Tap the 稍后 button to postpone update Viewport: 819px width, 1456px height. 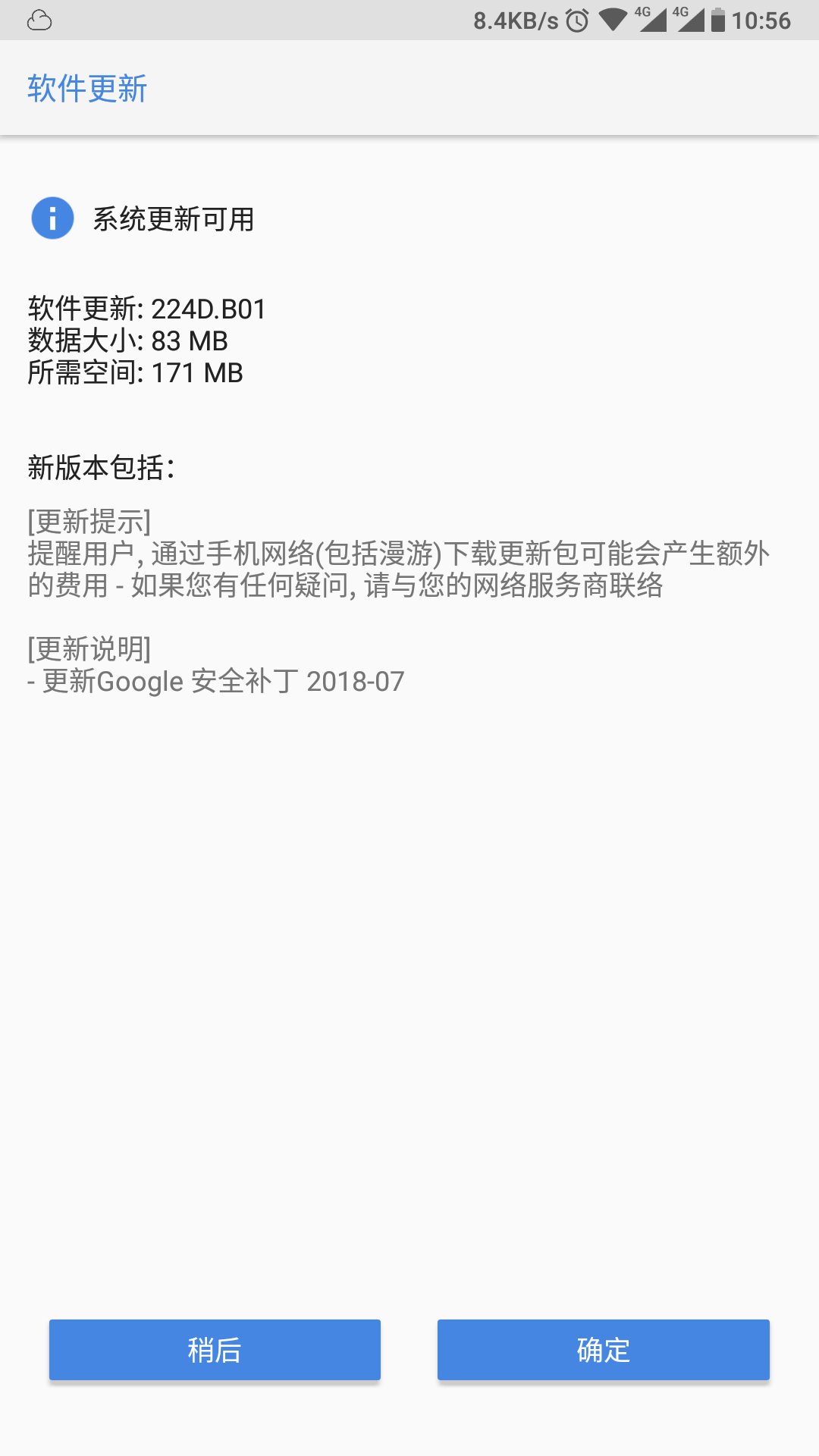tap(215, 1350)
